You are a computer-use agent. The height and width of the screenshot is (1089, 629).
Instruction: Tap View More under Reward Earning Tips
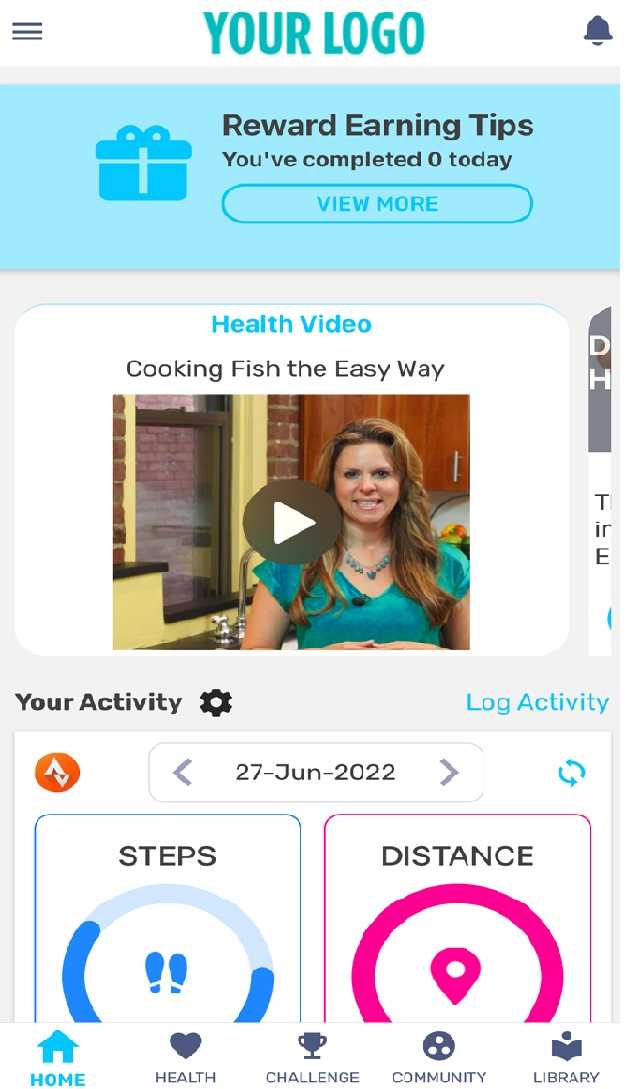click(377, 204)
